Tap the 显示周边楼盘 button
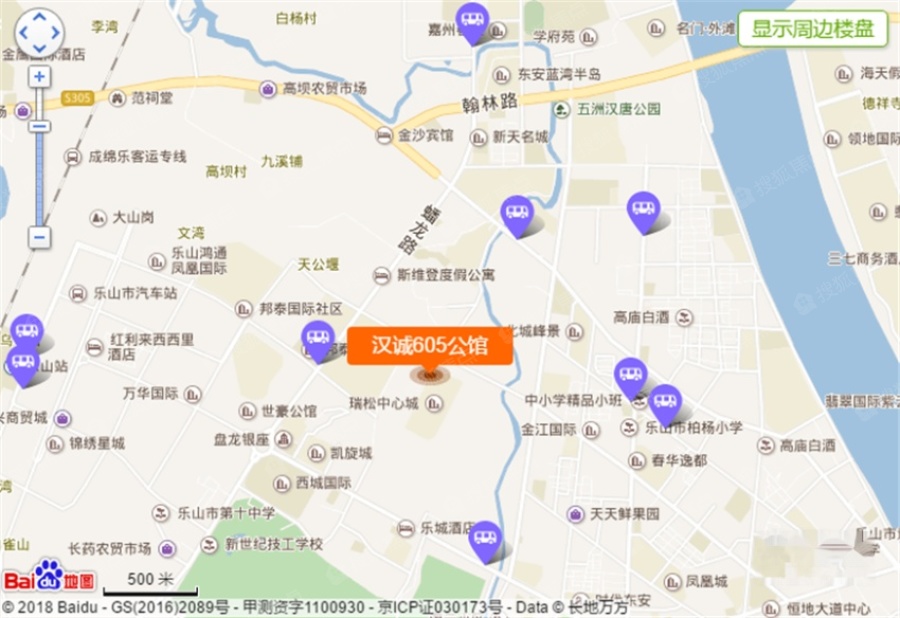The height and width of the screenshot is (618, 900). [x=813, y=29]
